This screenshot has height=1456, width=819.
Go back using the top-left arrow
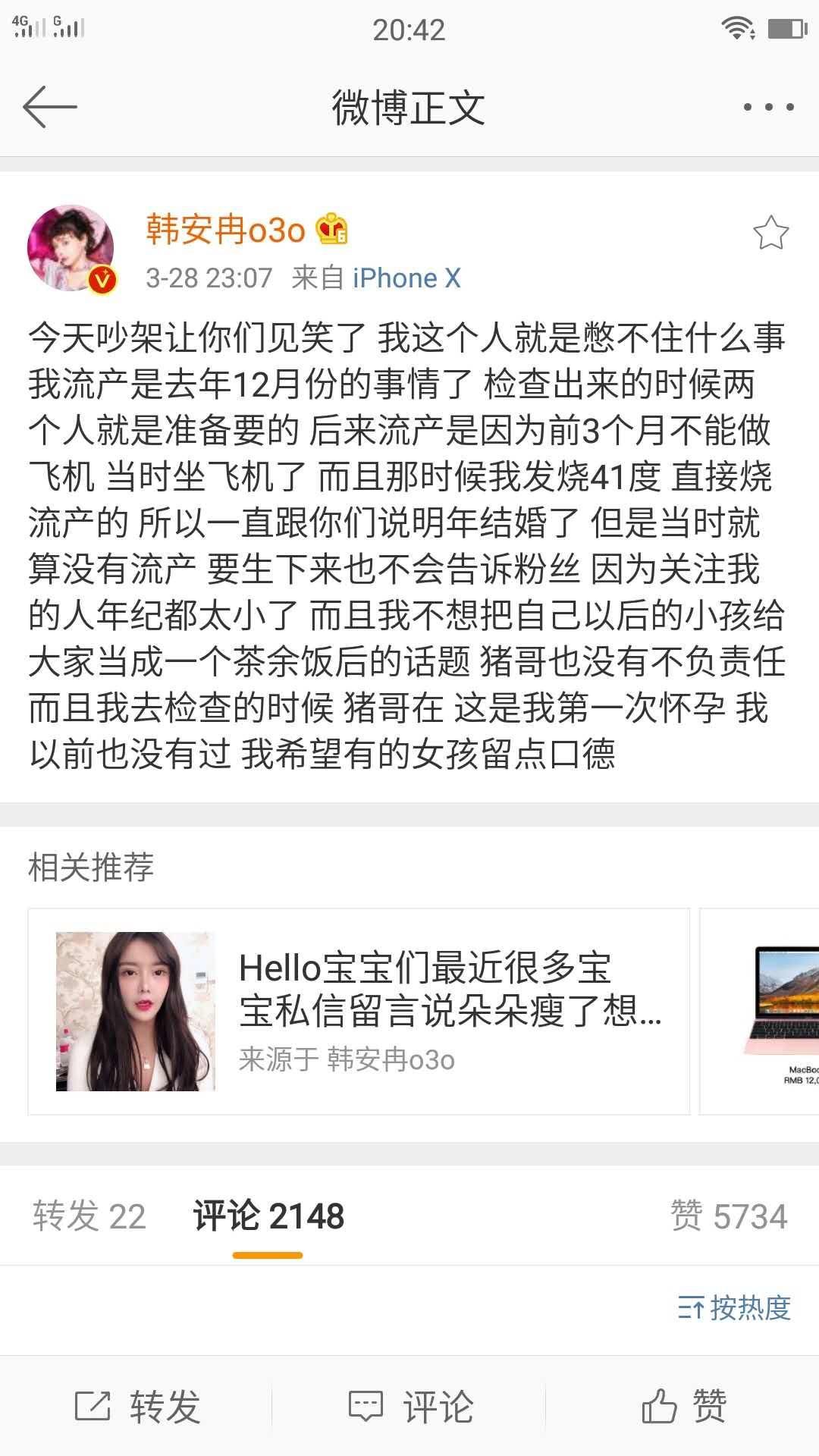coord(50,107)
